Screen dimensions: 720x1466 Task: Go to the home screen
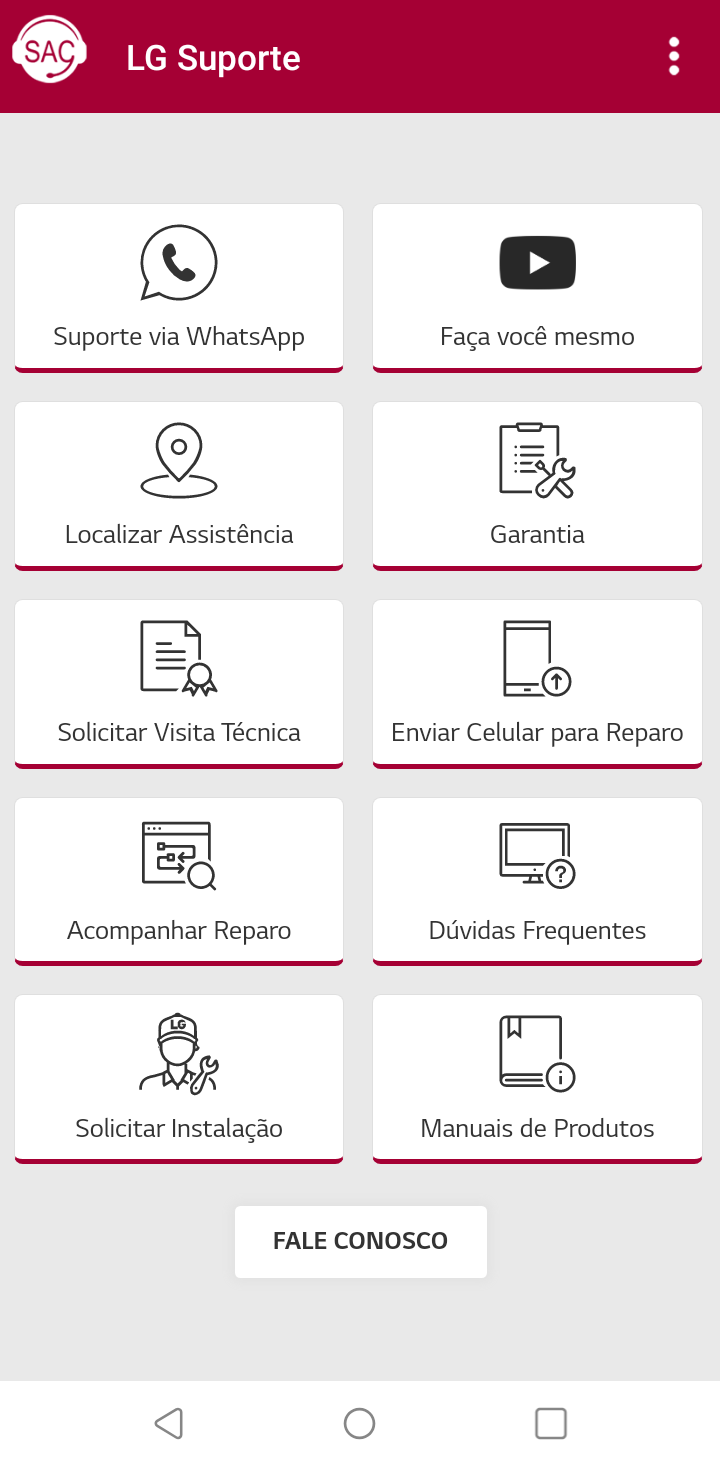[359, 1423]
